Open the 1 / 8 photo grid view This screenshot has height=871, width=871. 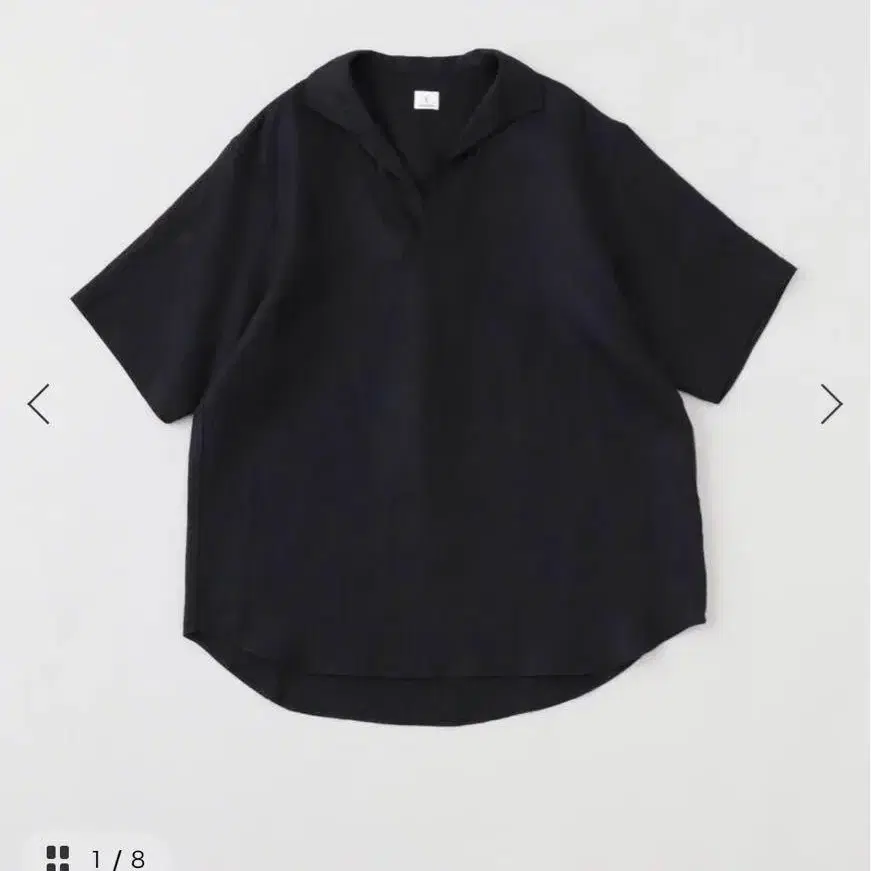[96, 857]
